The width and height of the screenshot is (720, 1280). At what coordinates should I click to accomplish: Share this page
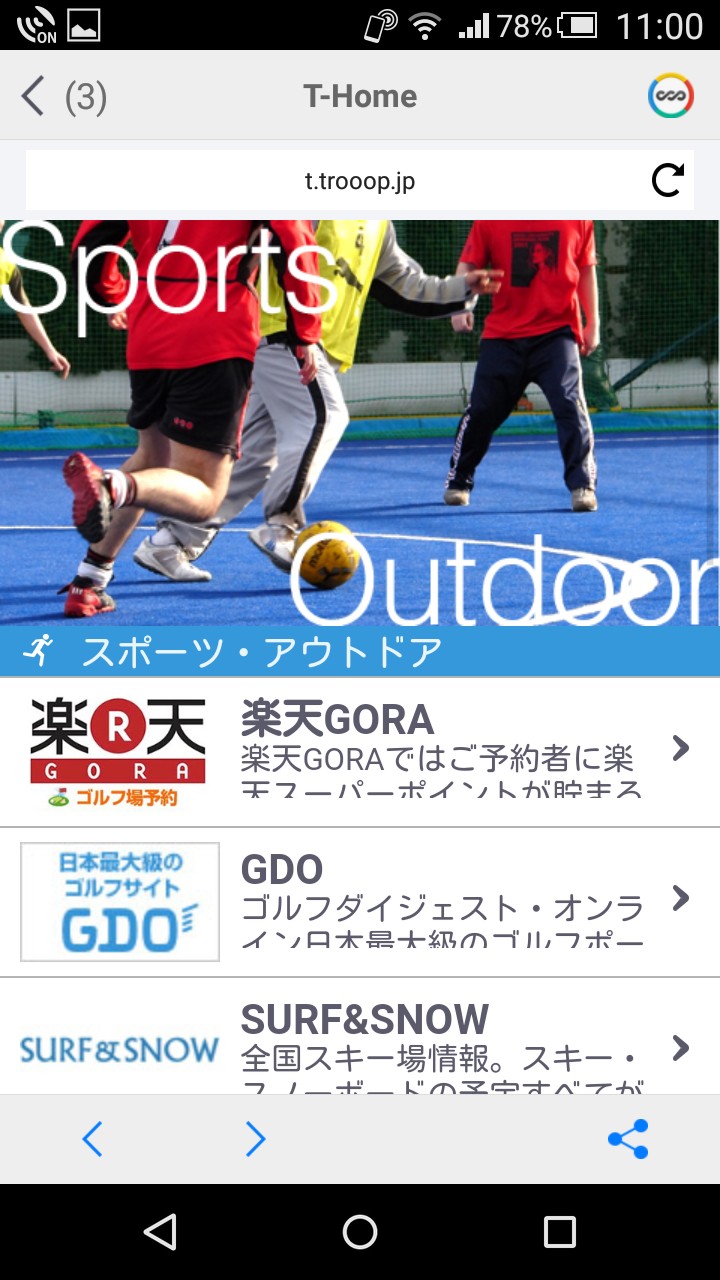pyautogui.click(x=628, y=1139)
